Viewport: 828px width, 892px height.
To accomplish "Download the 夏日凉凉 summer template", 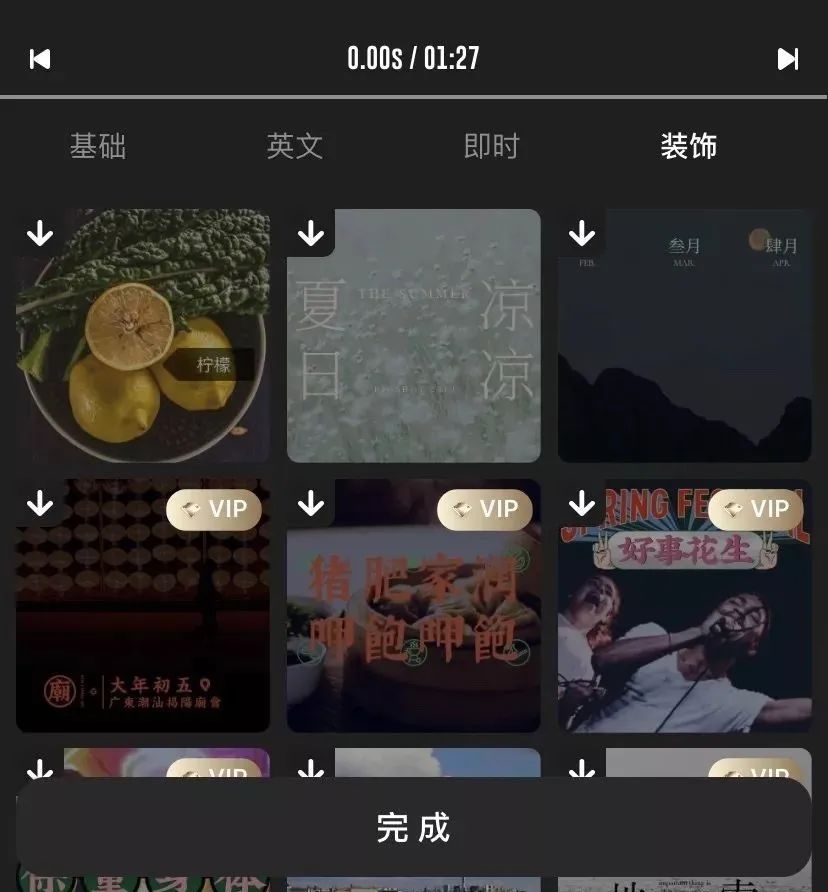I will [310, 232].
